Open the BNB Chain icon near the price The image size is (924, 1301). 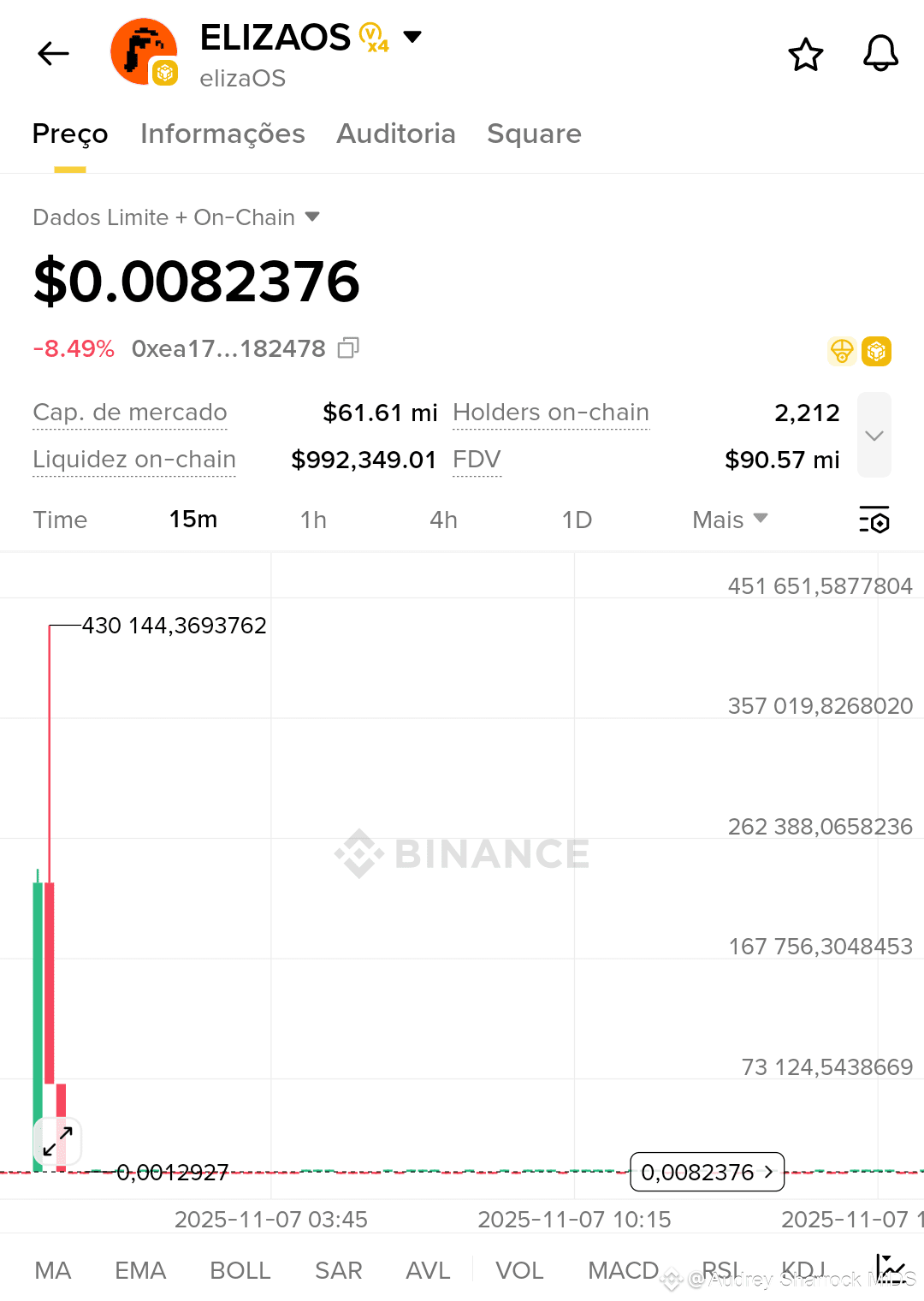[x=876, y=351]
